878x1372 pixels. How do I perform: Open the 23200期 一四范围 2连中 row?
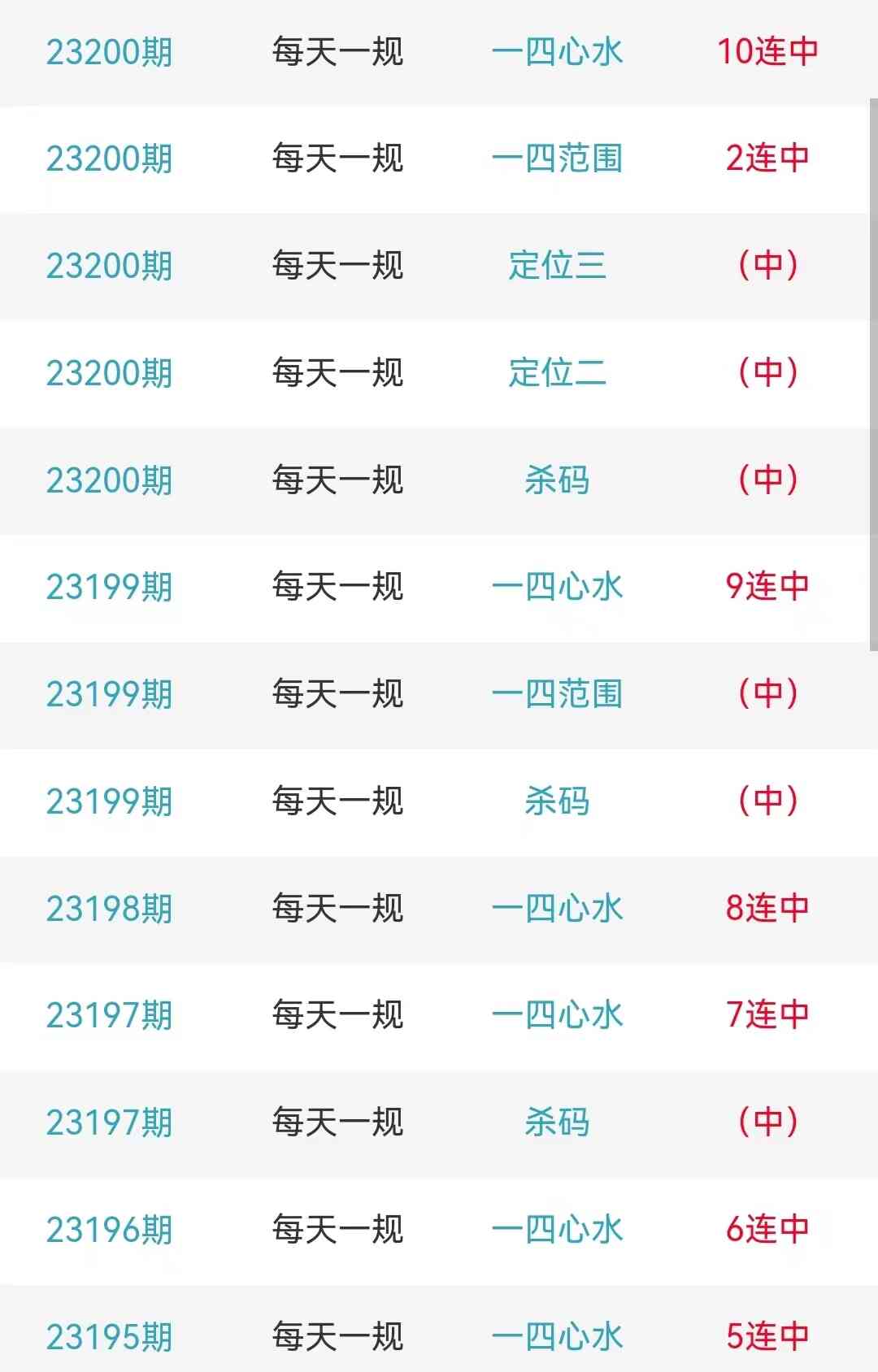pos(557,158)
